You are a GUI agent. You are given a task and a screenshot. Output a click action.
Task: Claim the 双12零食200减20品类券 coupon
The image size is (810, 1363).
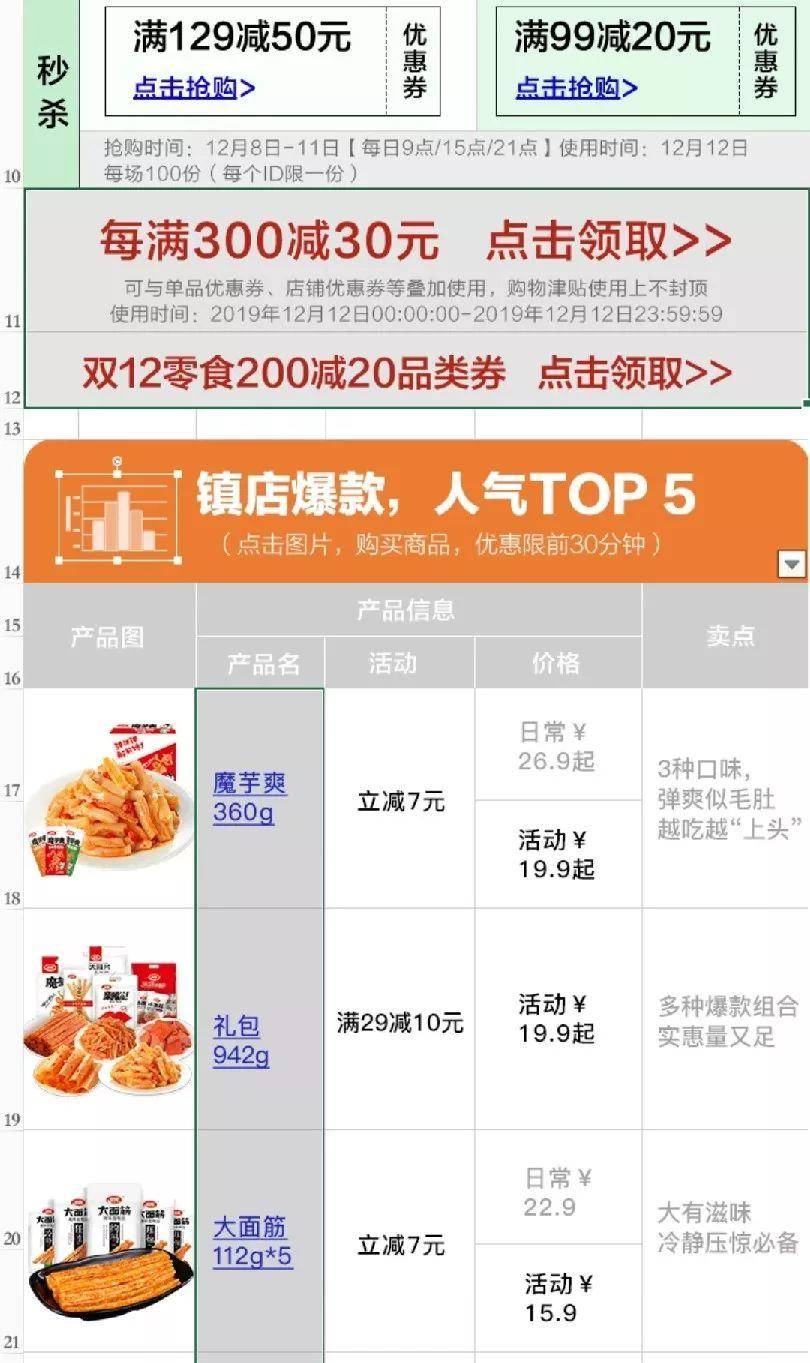[x=634, y=373]
